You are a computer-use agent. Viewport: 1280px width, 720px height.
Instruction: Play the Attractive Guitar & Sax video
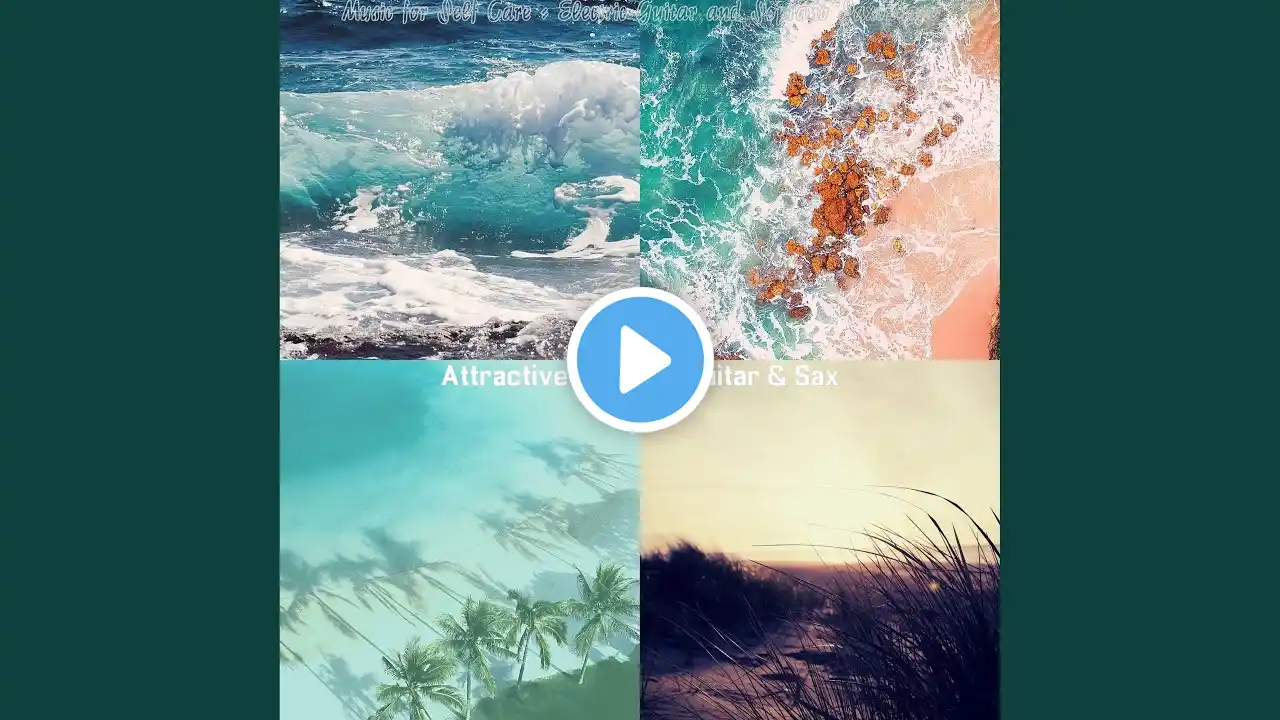(x=640, y=360)
